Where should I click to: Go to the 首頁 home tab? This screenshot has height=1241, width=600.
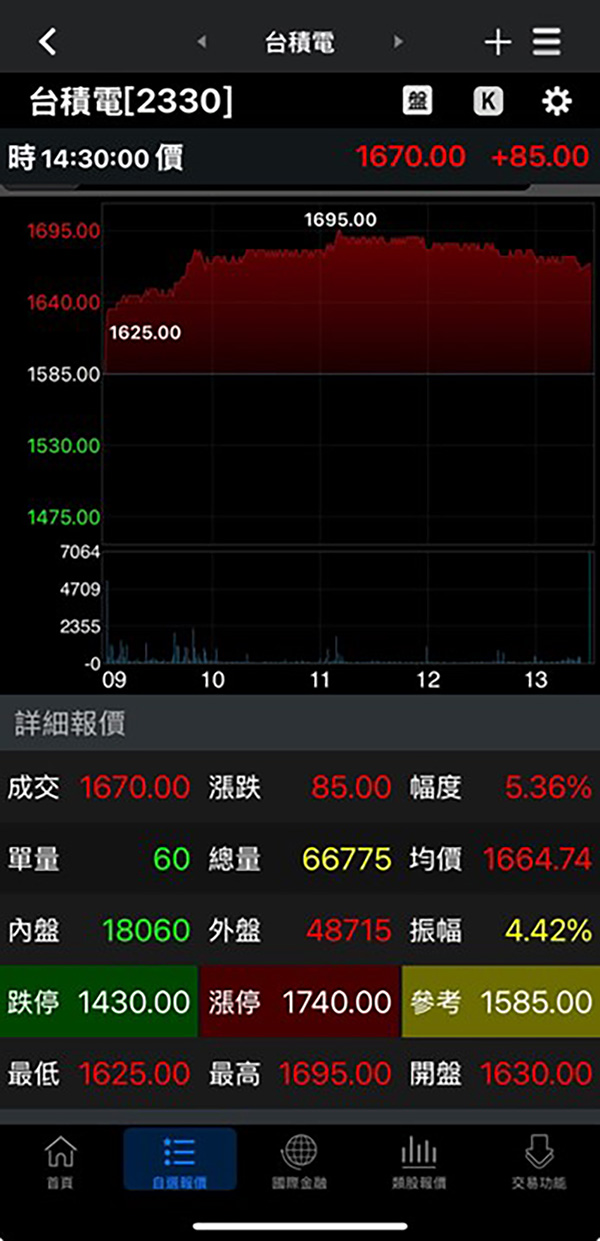pyautogui.click(x=60, y=1162)
